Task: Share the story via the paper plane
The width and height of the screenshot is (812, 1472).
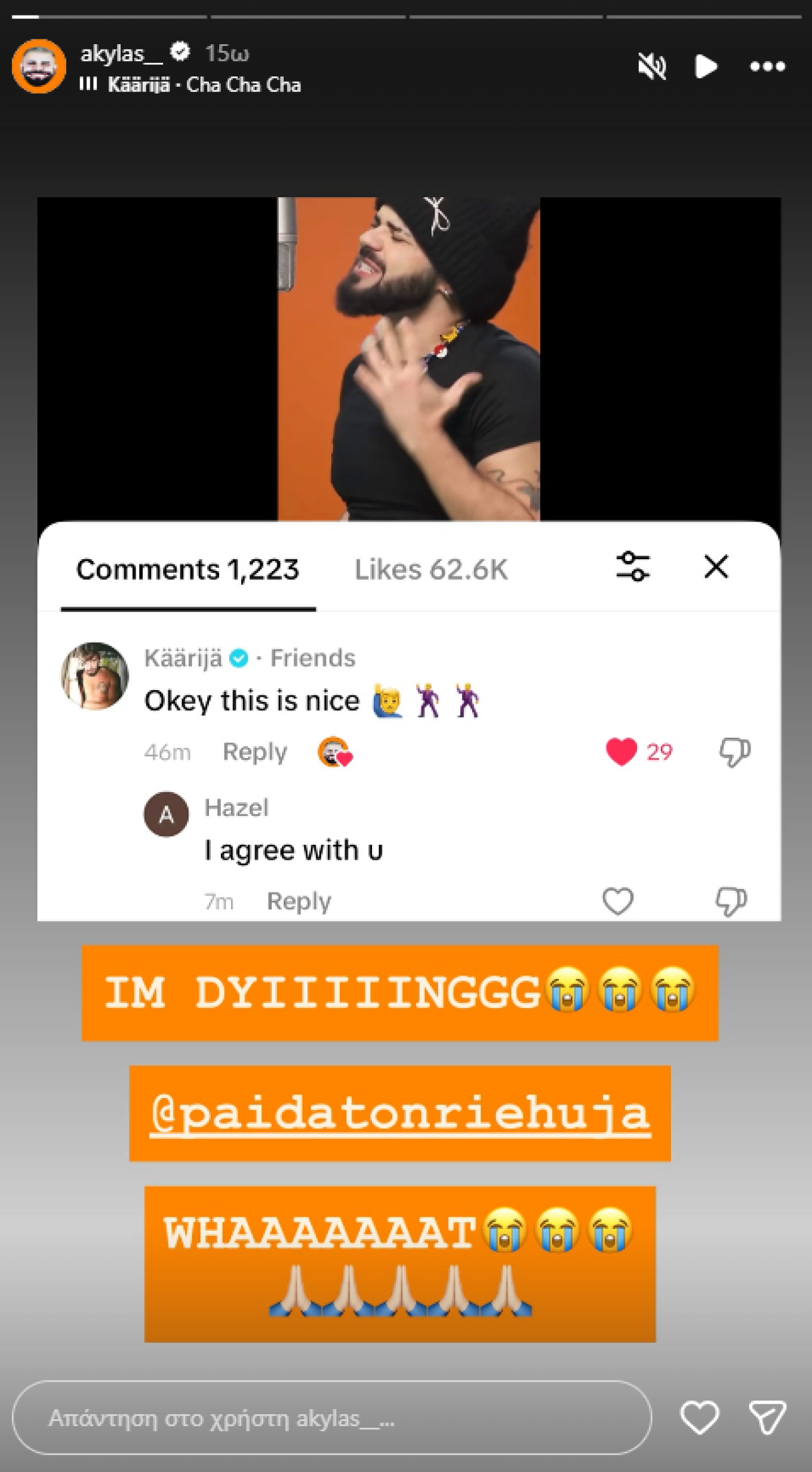Action: 767,1418
